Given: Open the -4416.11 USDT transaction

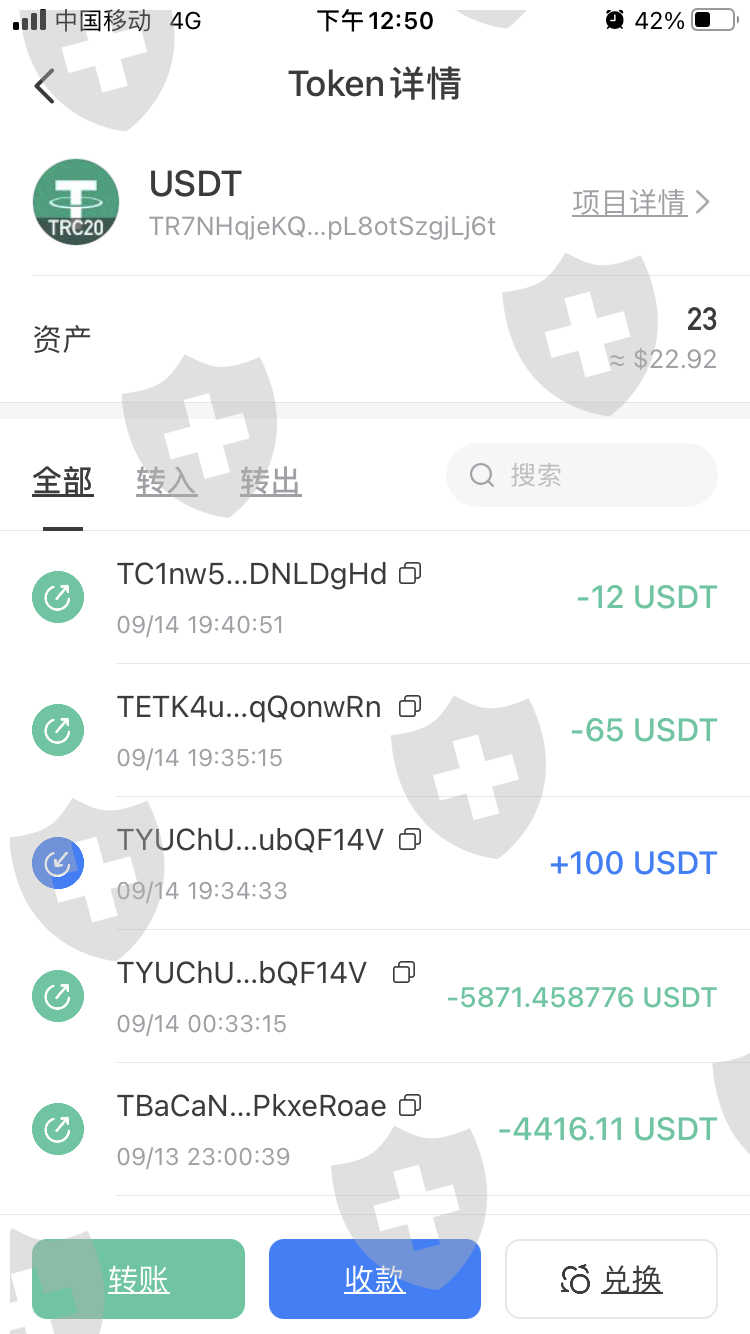Looking at the screenshot, I should pos(375,1130).
